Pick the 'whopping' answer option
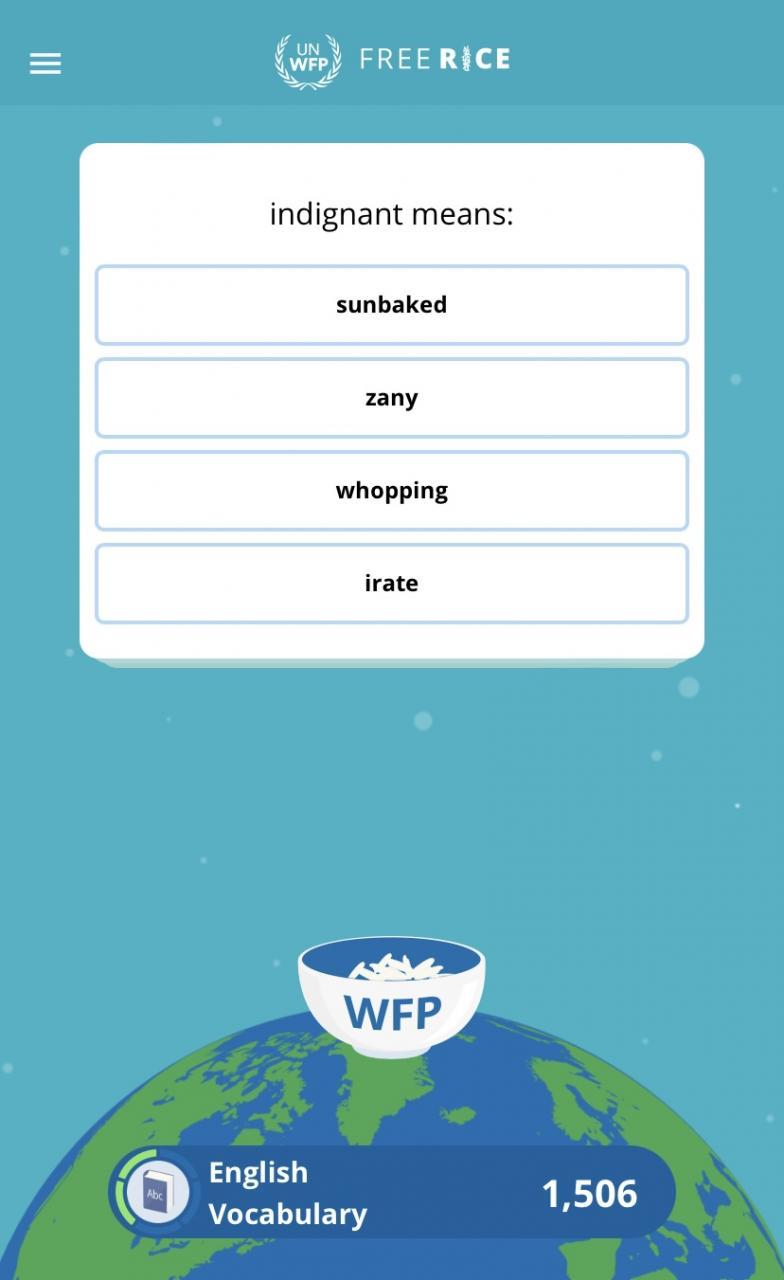Viewport: 784px width, 1280px height. tap(391, 491)
